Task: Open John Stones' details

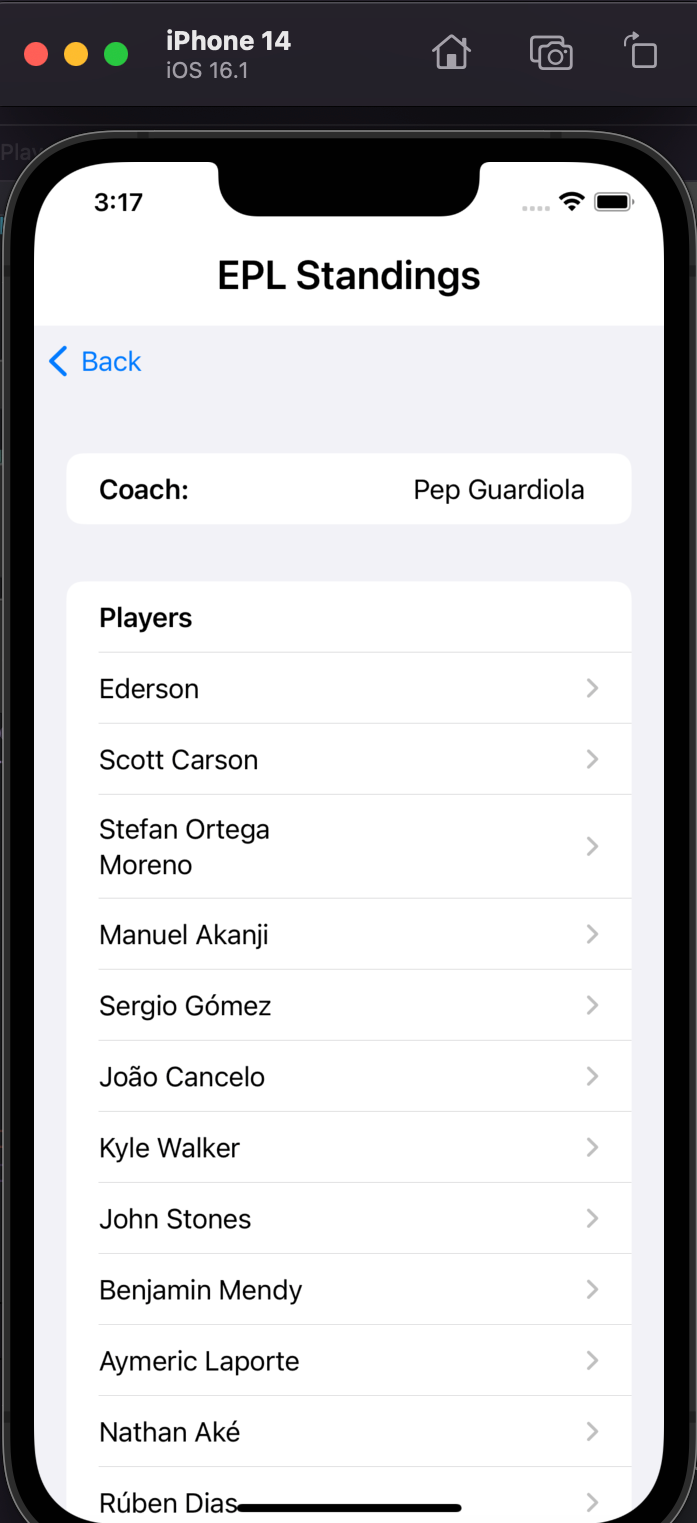Action: pos(349,1218)
